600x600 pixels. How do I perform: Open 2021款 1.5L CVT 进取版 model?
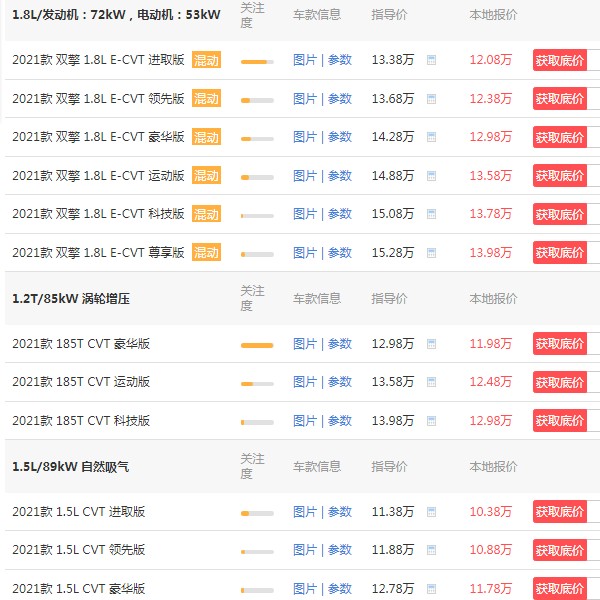pos(78,512)
